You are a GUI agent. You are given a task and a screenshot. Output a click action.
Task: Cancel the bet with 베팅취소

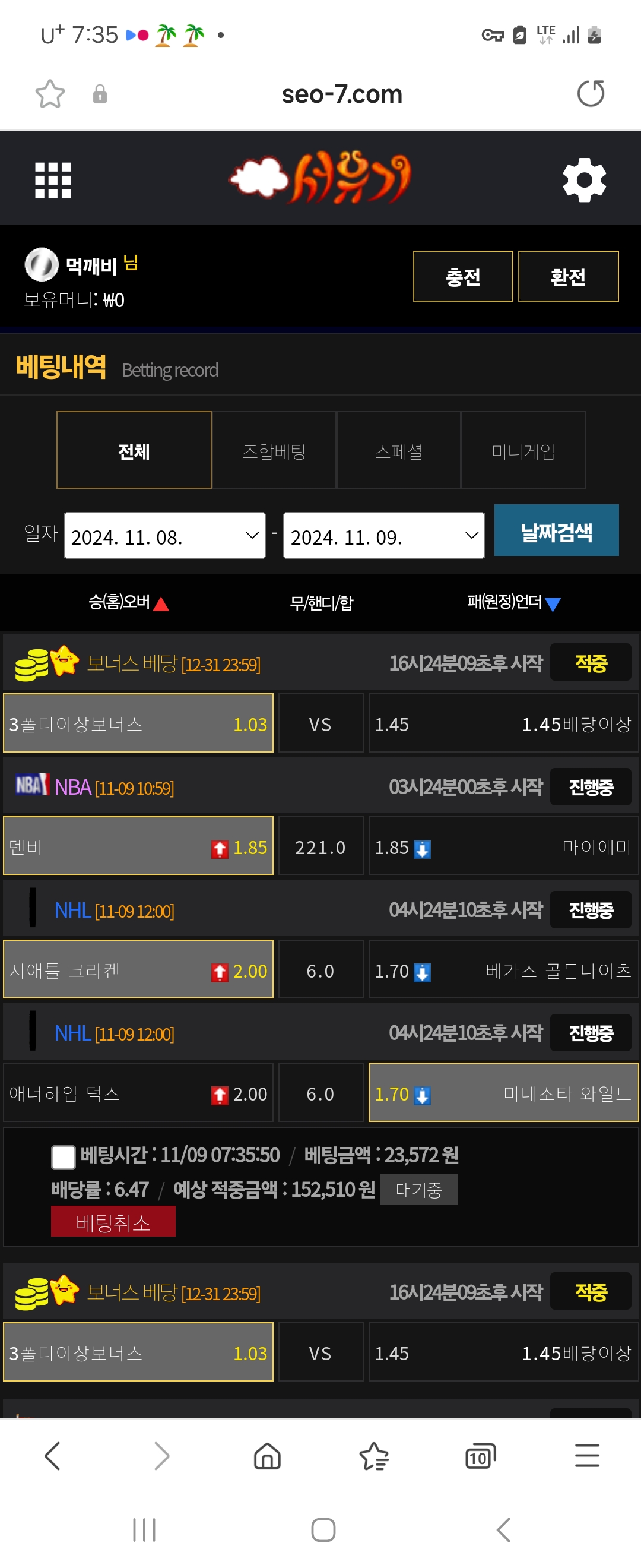coord(113,1222)
